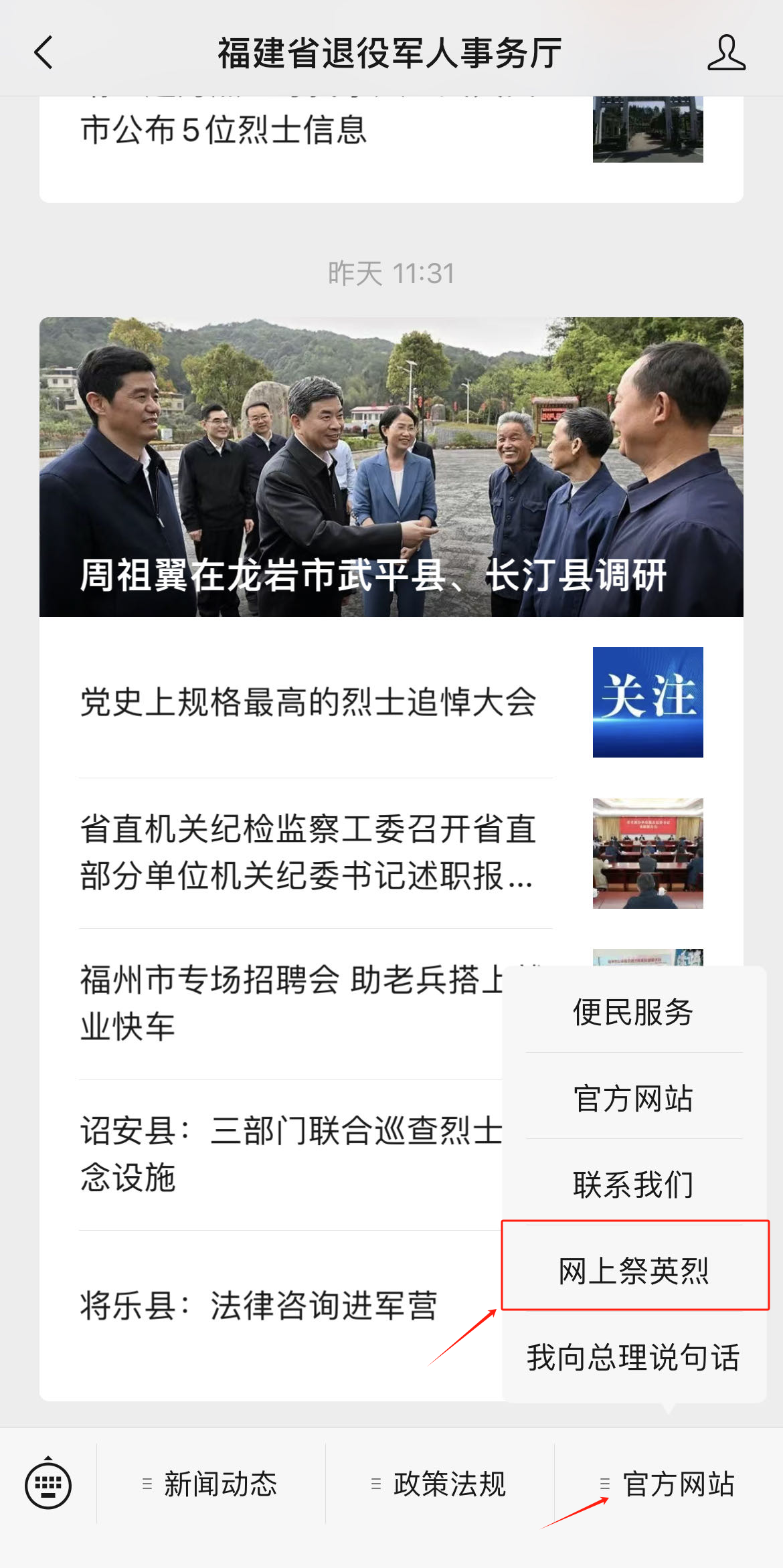Open the account profile icon
Viewport: 783px width, 1568px height.
(x=726, y=53)
